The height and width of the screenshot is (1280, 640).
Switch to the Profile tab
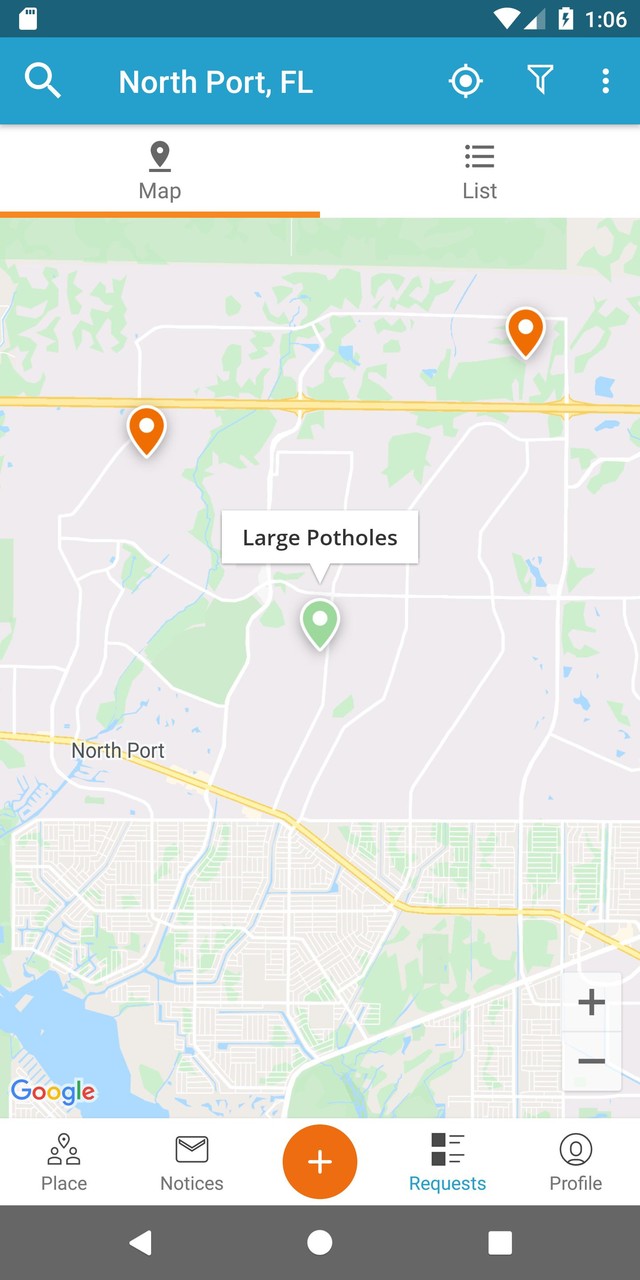click(576, 1162)
